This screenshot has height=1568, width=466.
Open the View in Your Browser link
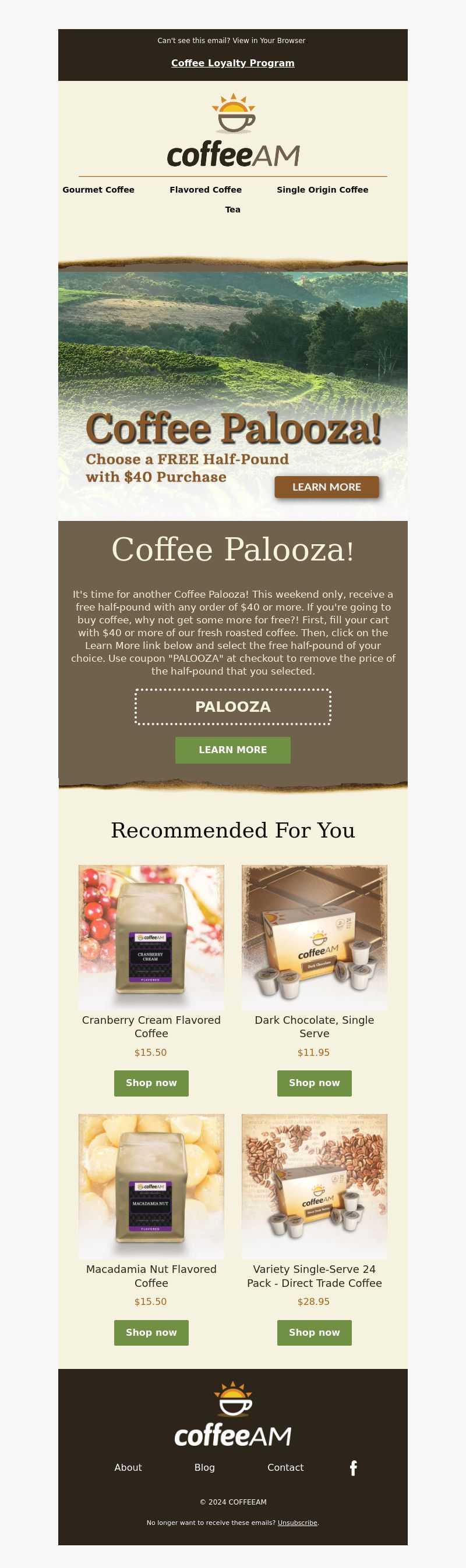269,41
